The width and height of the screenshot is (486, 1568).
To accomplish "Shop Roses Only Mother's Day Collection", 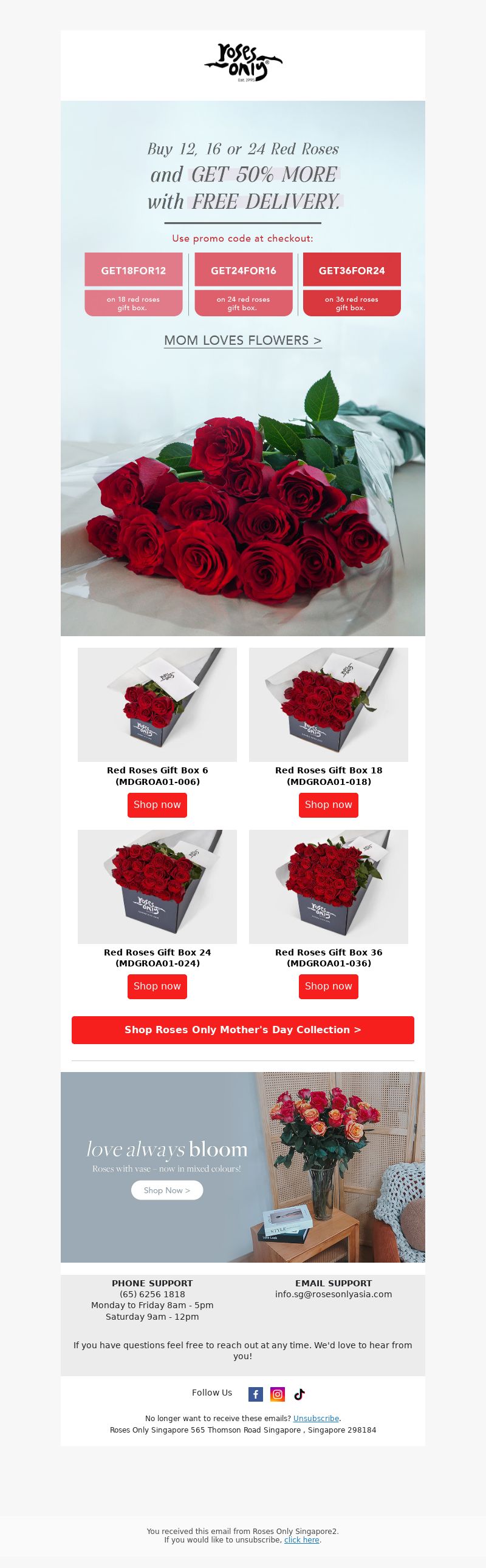I will pos(242,1030).
